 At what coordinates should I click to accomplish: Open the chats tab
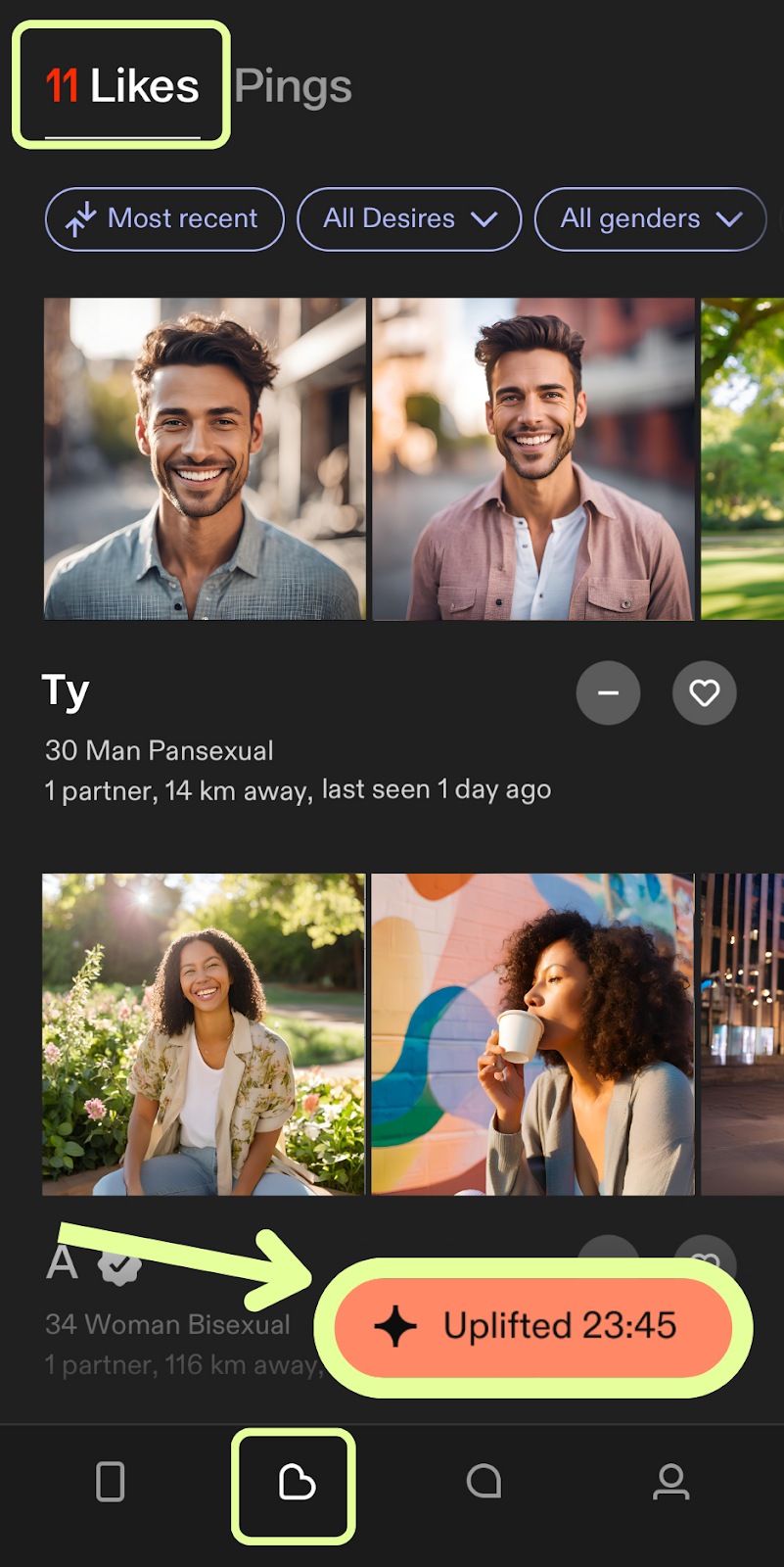point(484,1482)
